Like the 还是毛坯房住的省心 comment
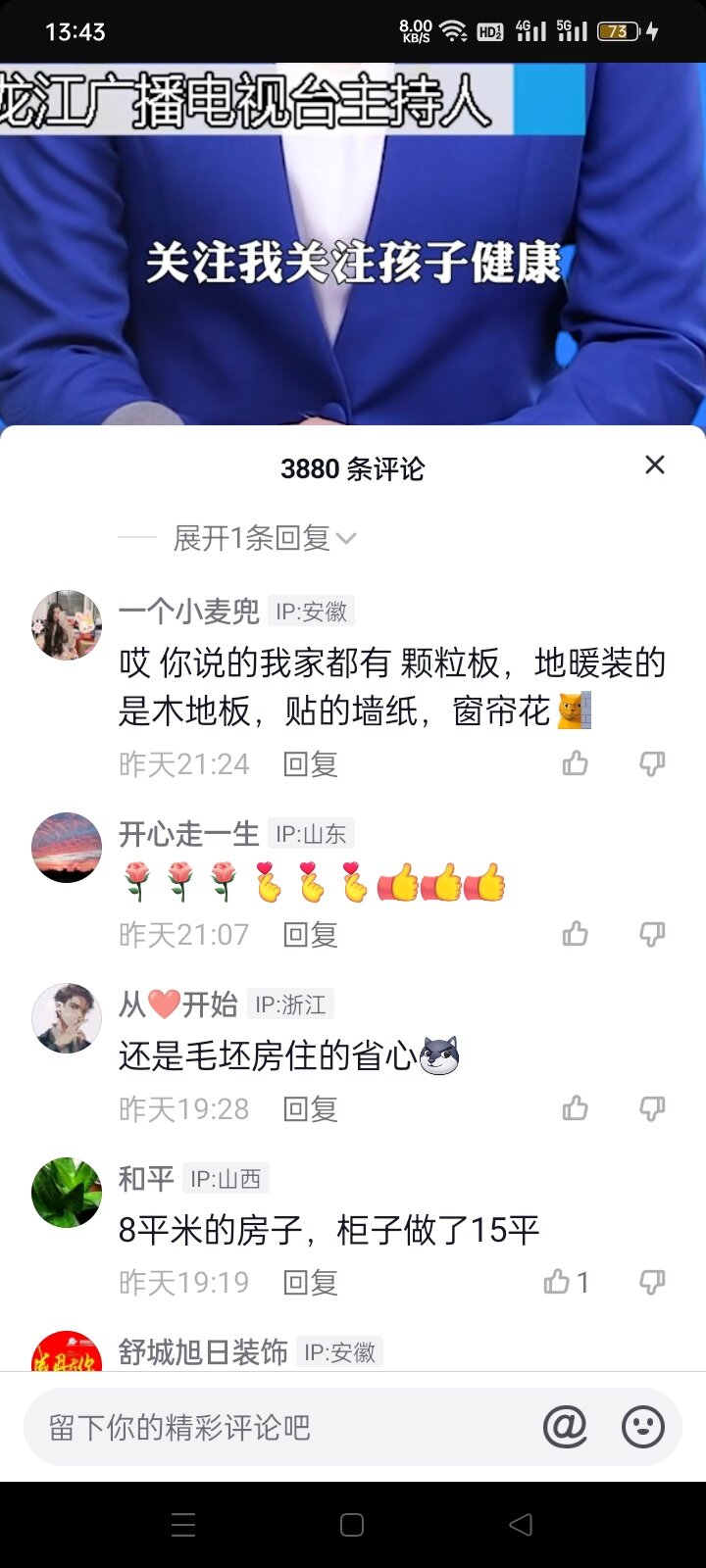Image resolution: width=706 pixels, height=1568 pixels. coord(576,1108)
